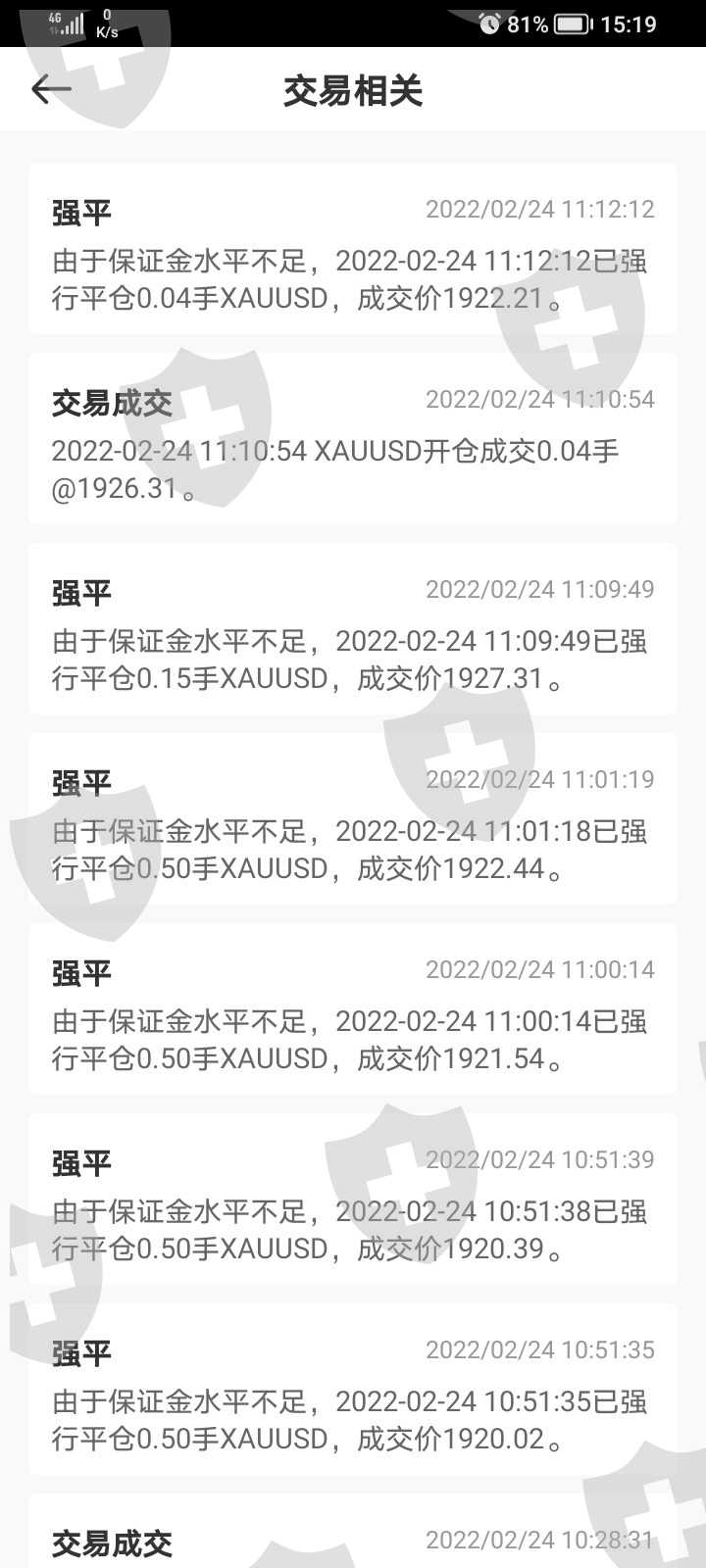Open the 强平 notice priced 1921.54
This screenshot has width=706, height=1568.
point(353,1009)
